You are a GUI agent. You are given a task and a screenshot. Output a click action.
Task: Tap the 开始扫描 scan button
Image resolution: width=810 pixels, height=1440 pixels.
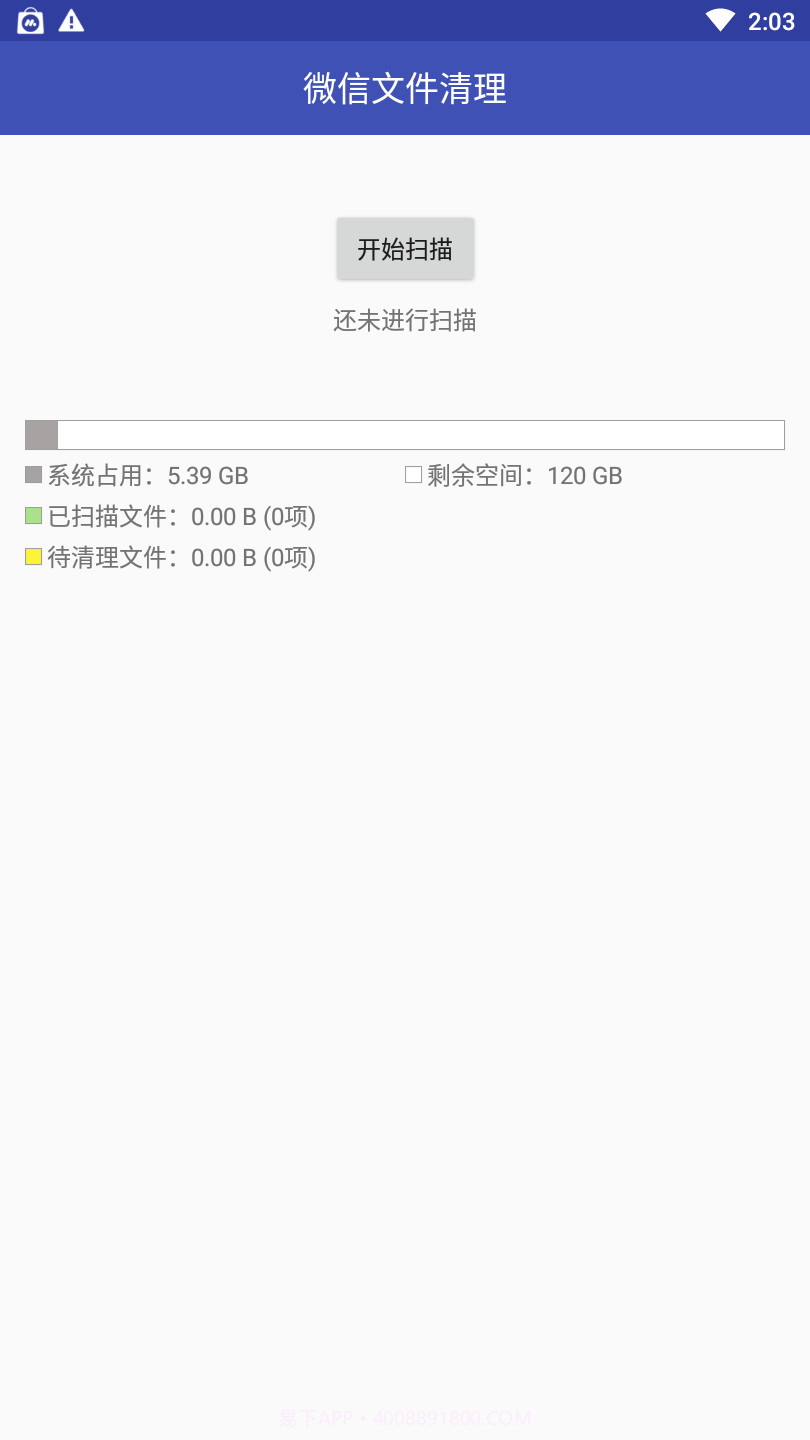[405, 248]
